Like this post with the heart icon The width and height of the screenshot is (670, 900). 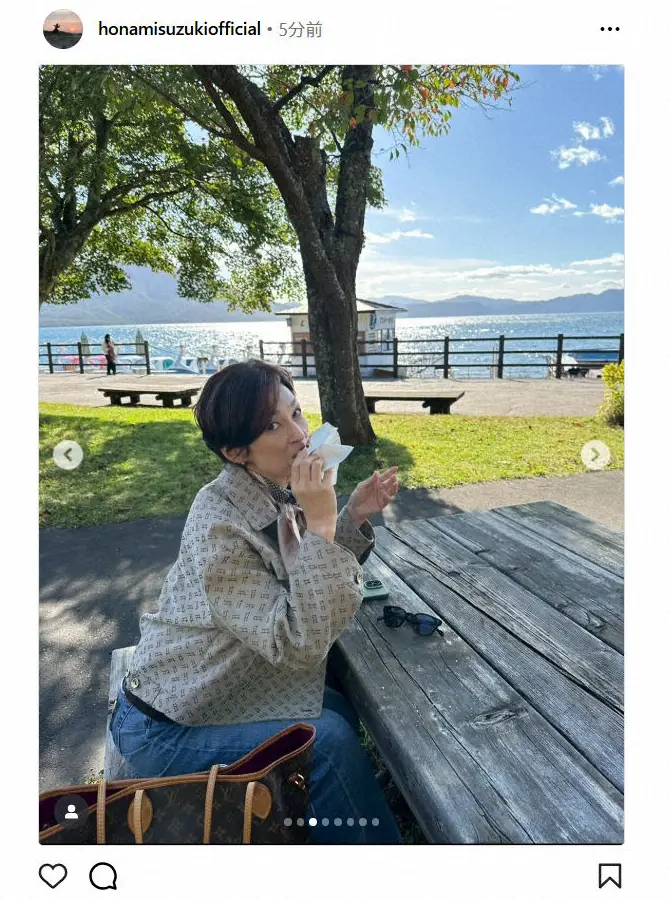53,876
